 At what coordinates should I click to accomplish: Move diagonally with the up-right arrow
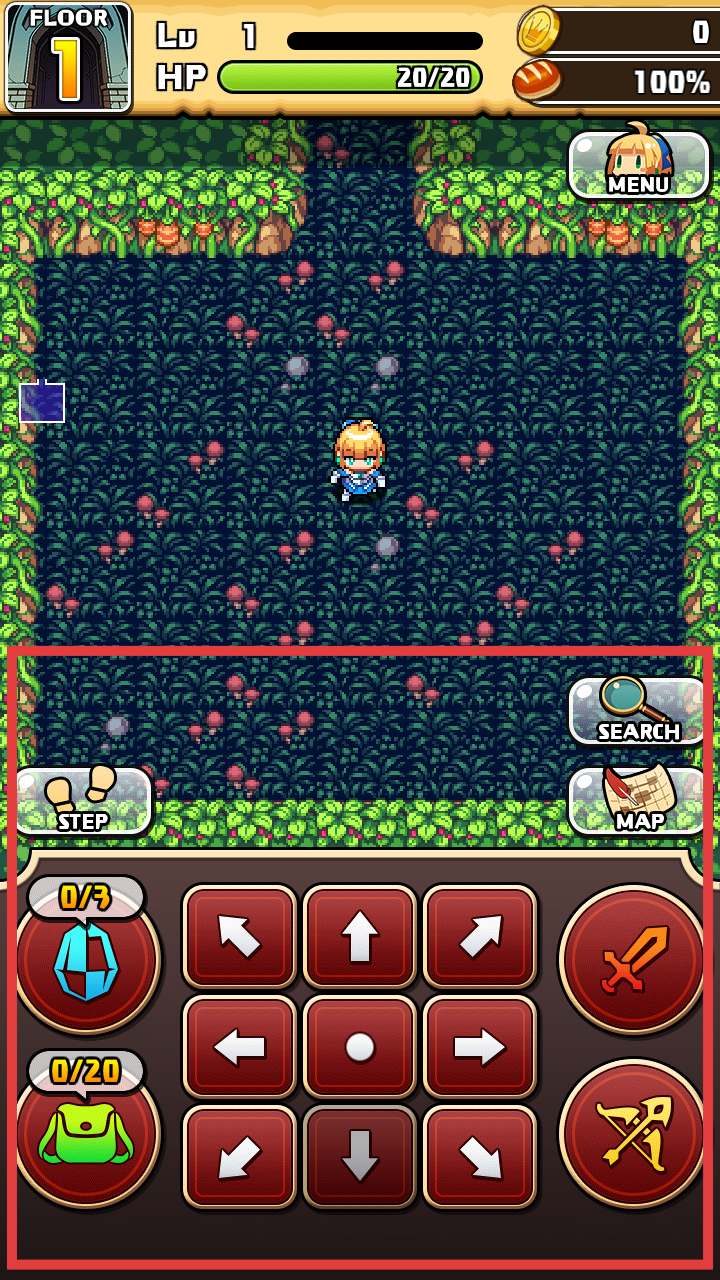(480, 937)
